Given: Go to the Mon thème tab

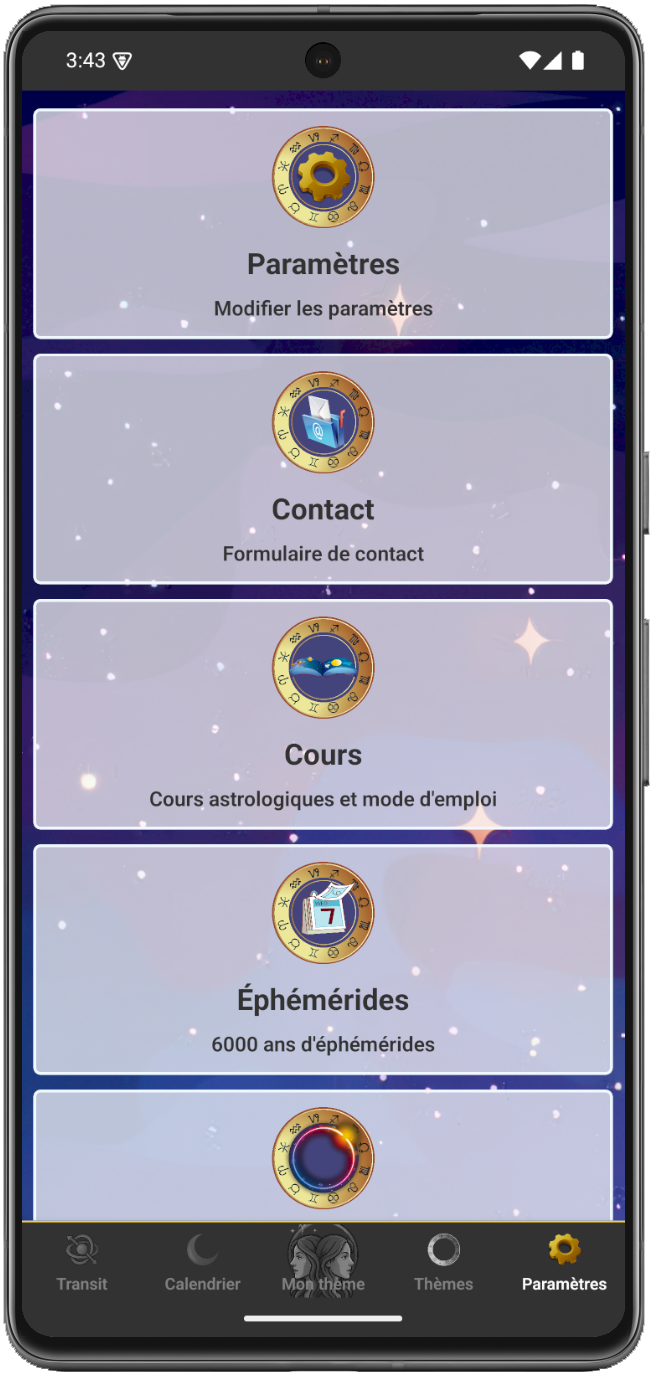Looking at the screenshot, I should [323, 1264].
